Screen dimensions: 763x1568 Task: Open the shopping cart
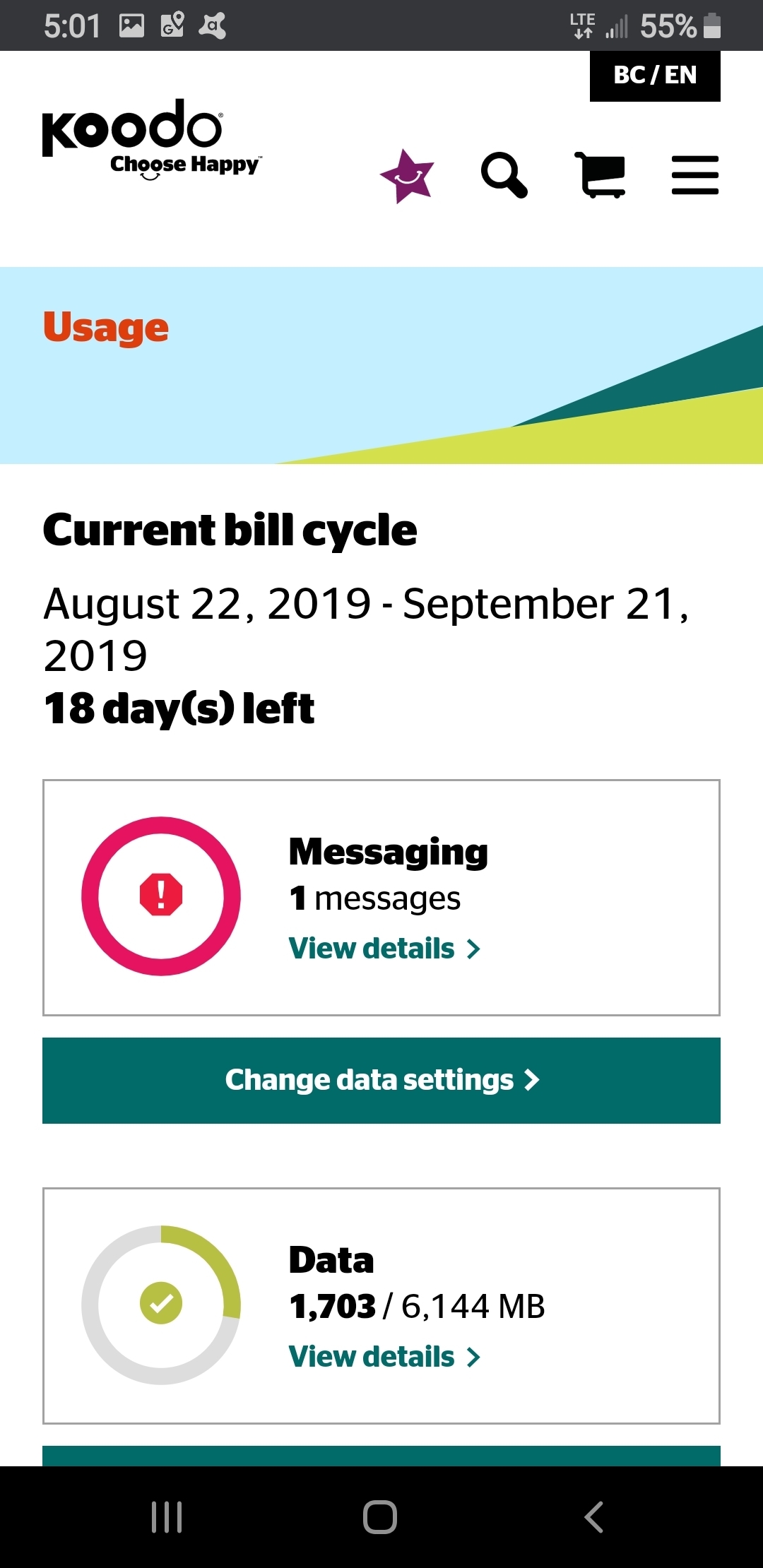pos(601,175)
